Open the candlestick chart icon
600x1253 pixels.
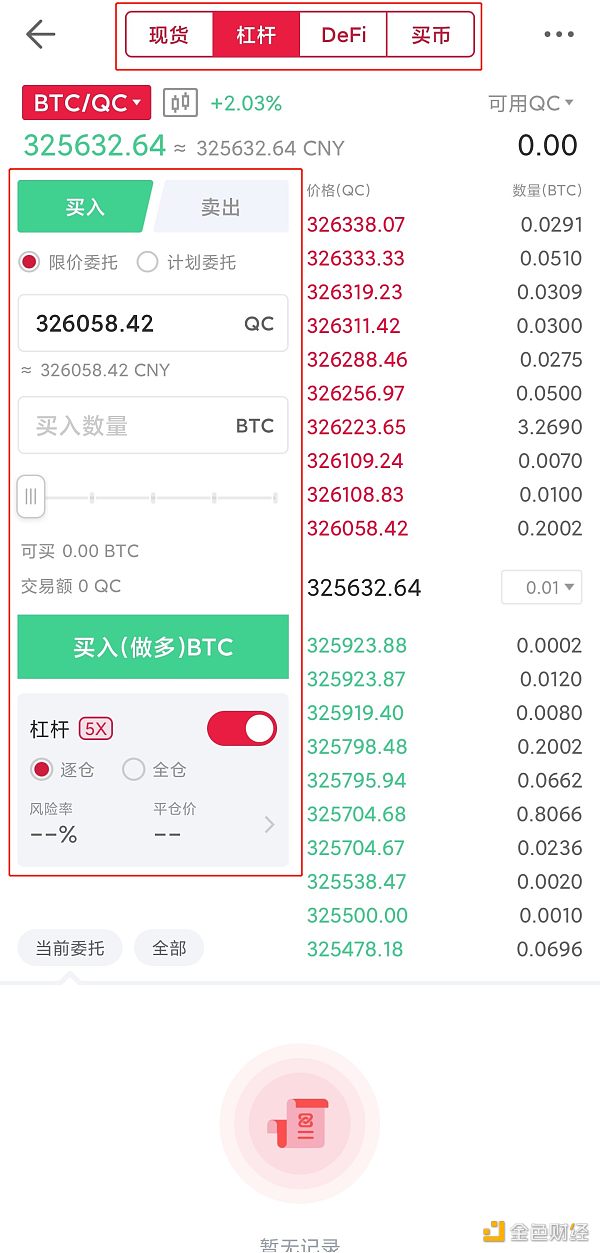tap(180, 103)
